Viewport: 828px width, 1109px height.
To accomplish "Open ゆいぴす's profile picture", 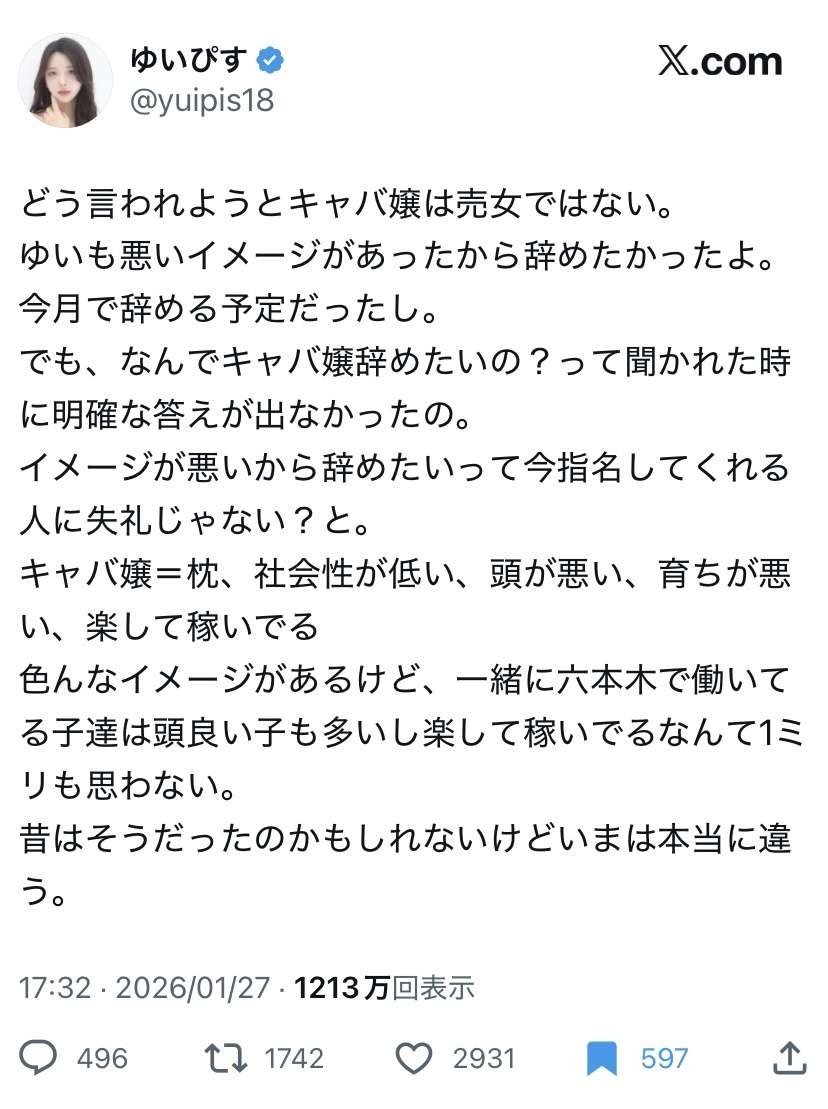I will coord(65,80).
